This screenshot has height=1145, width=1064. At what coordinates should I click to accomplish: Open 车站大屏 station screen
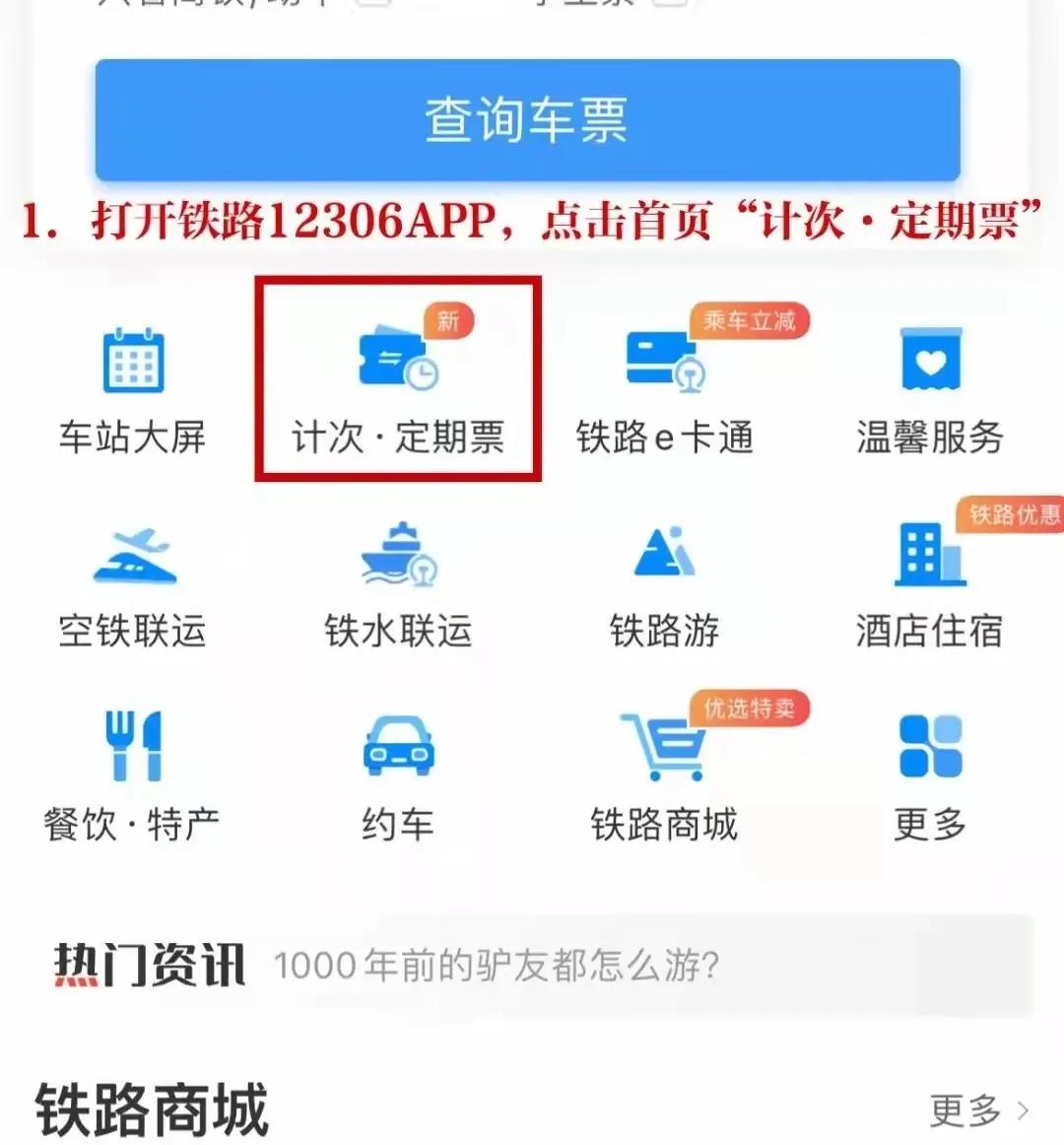tap(133, 389)
